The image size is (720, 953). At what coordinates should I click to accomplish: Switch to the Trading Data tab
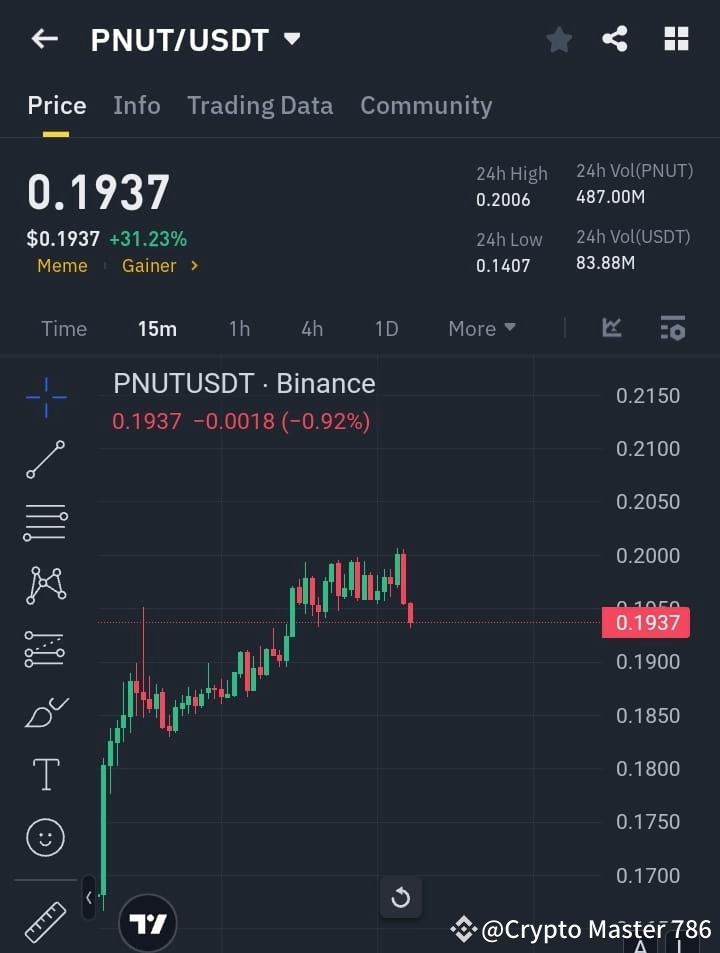[x=260, y=105]
